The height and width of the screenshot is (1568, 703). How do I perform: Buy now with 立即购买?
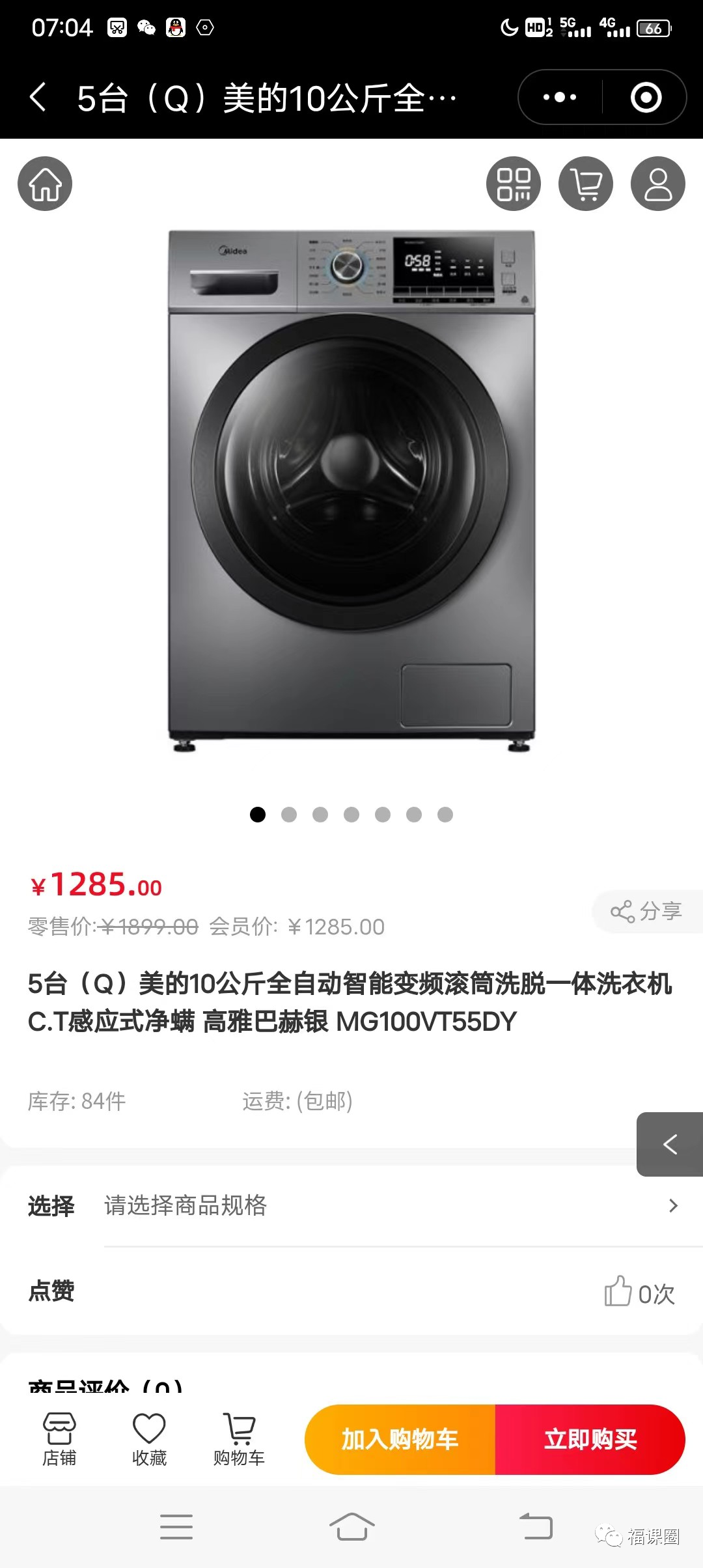[x=590, y=1439]
